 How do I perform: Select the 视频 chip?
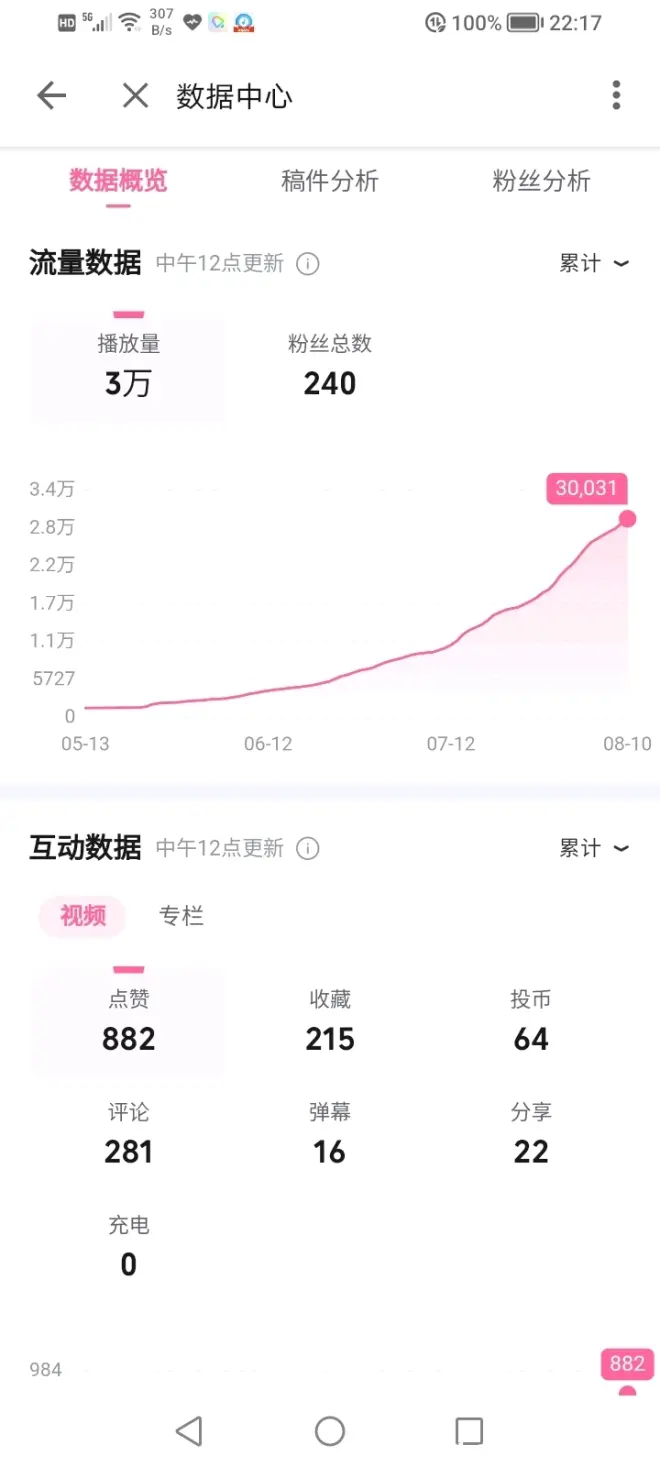[x=83, y=916]
